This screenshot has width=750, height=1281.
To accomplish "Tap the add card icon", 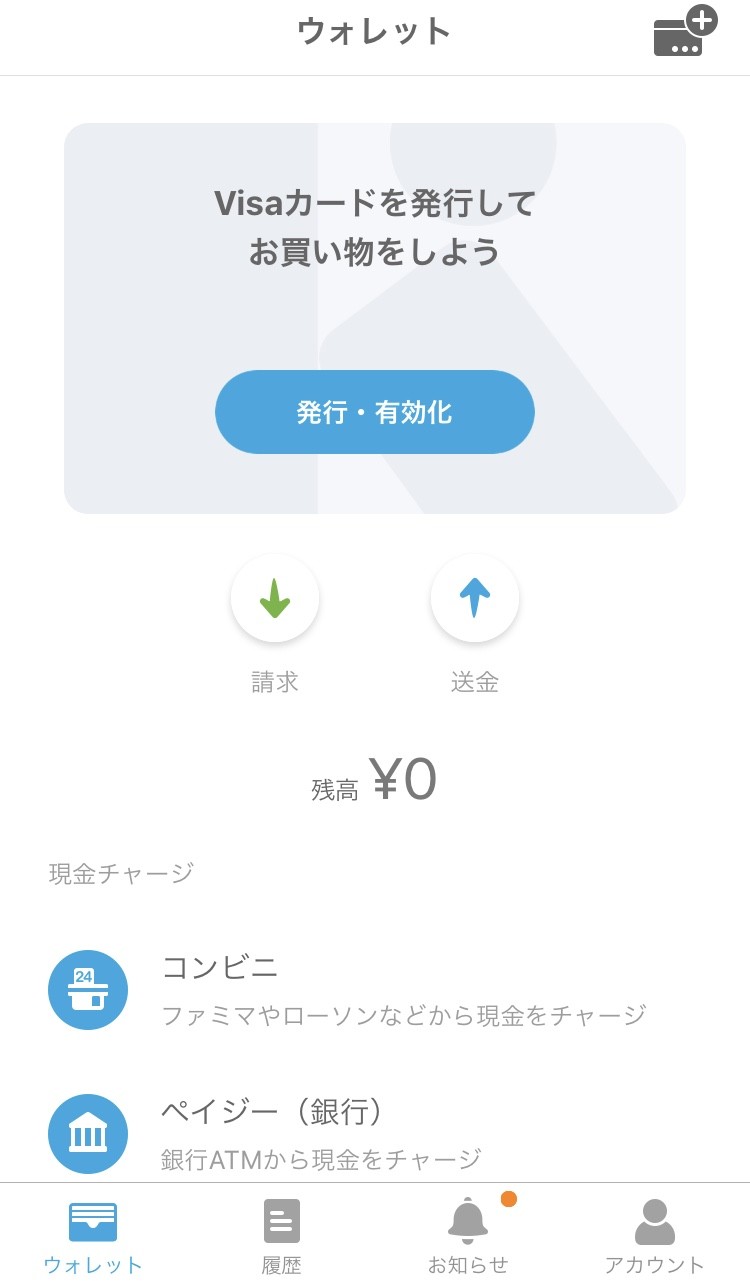I will point(684,33).
